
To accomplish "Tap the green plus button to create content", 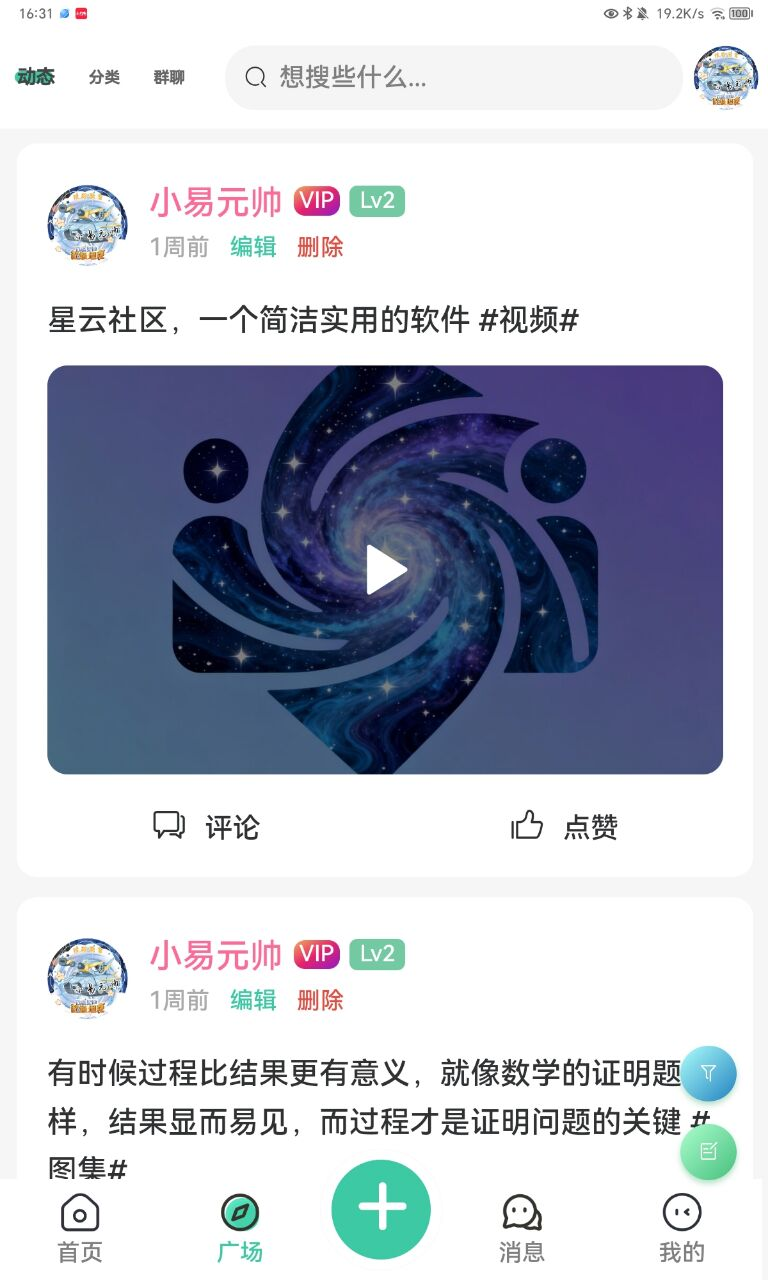I will click(380, 1208).
